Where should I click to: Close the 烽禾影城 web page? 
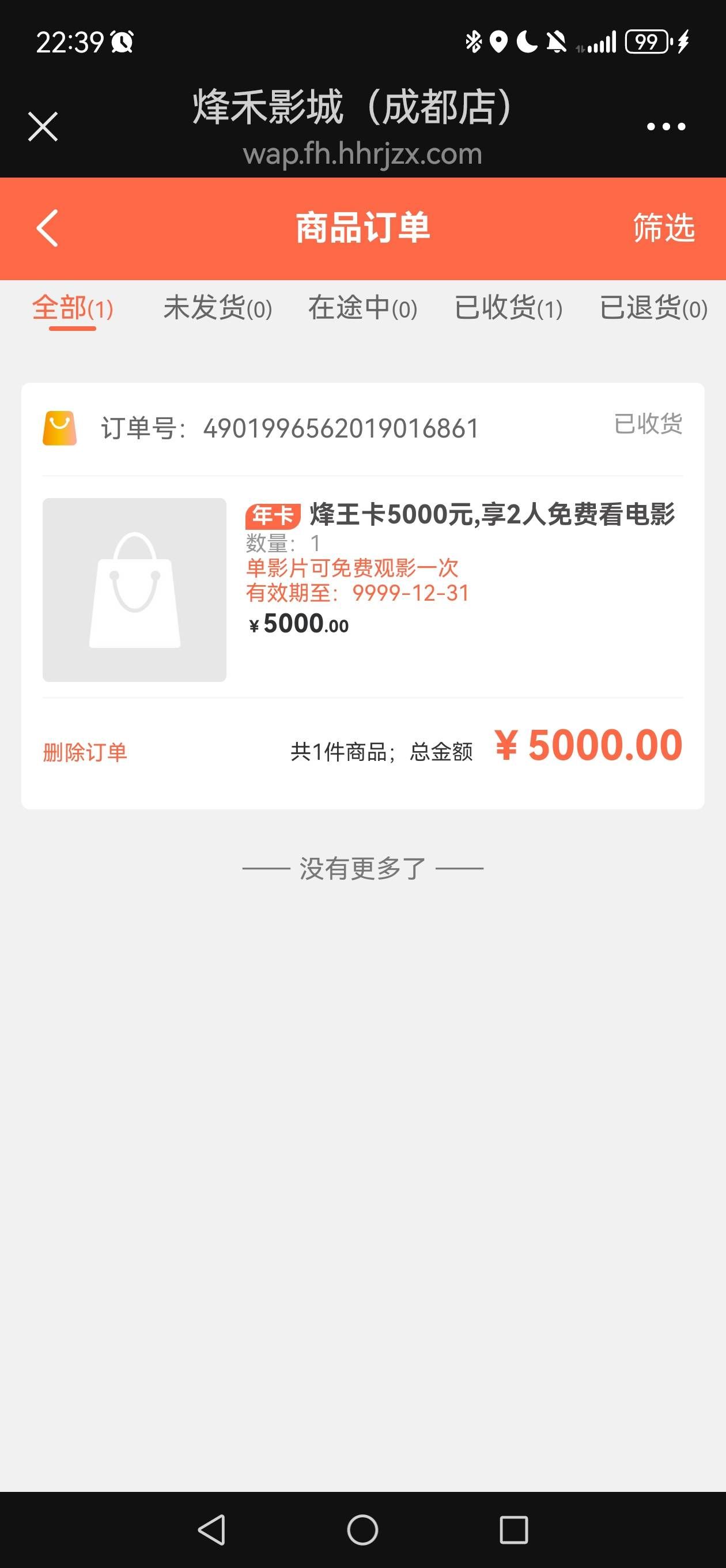tap(43, 127)
